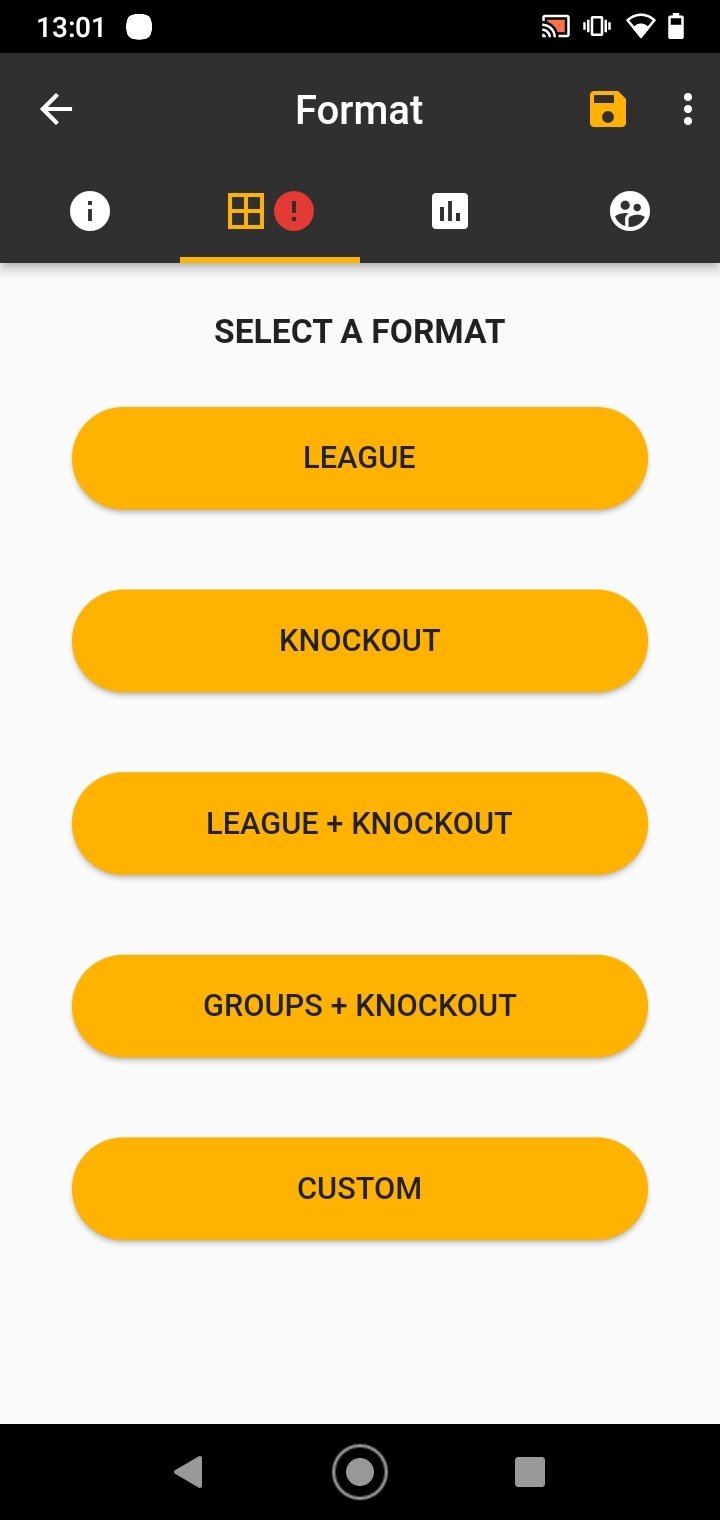Open recent apps from navigation bar

pos(530,1472)
